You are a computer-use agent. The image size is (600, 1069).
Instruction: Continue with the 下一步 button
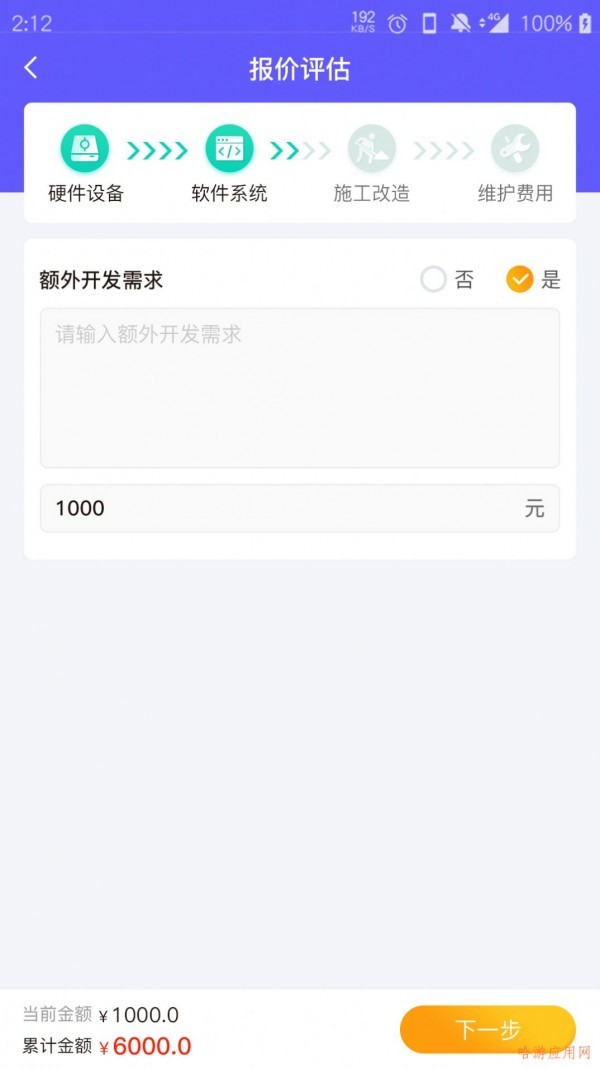click(x=487, y=1029)
